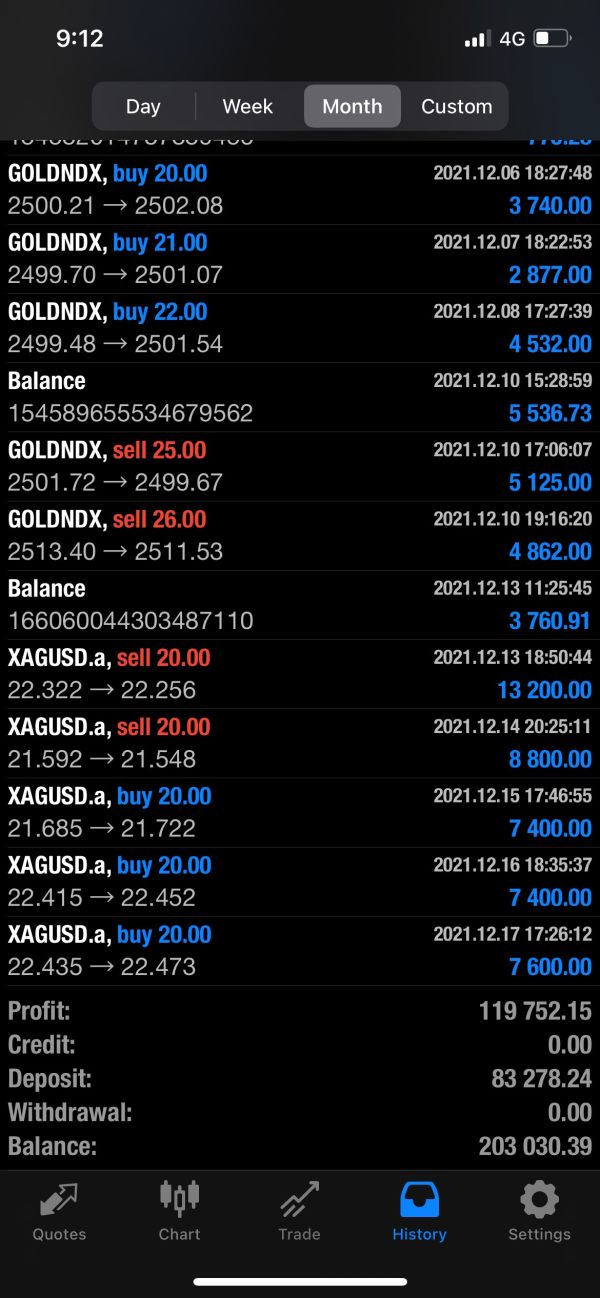Open the Chart tab
The height and width of the screenshot is (1298, 600).
click(x=180, y=1211)
